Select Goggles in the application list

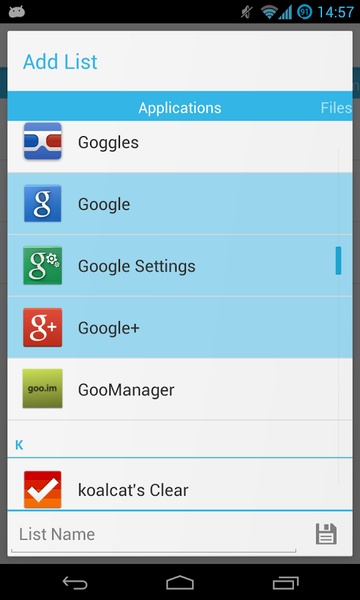(180, 142)
